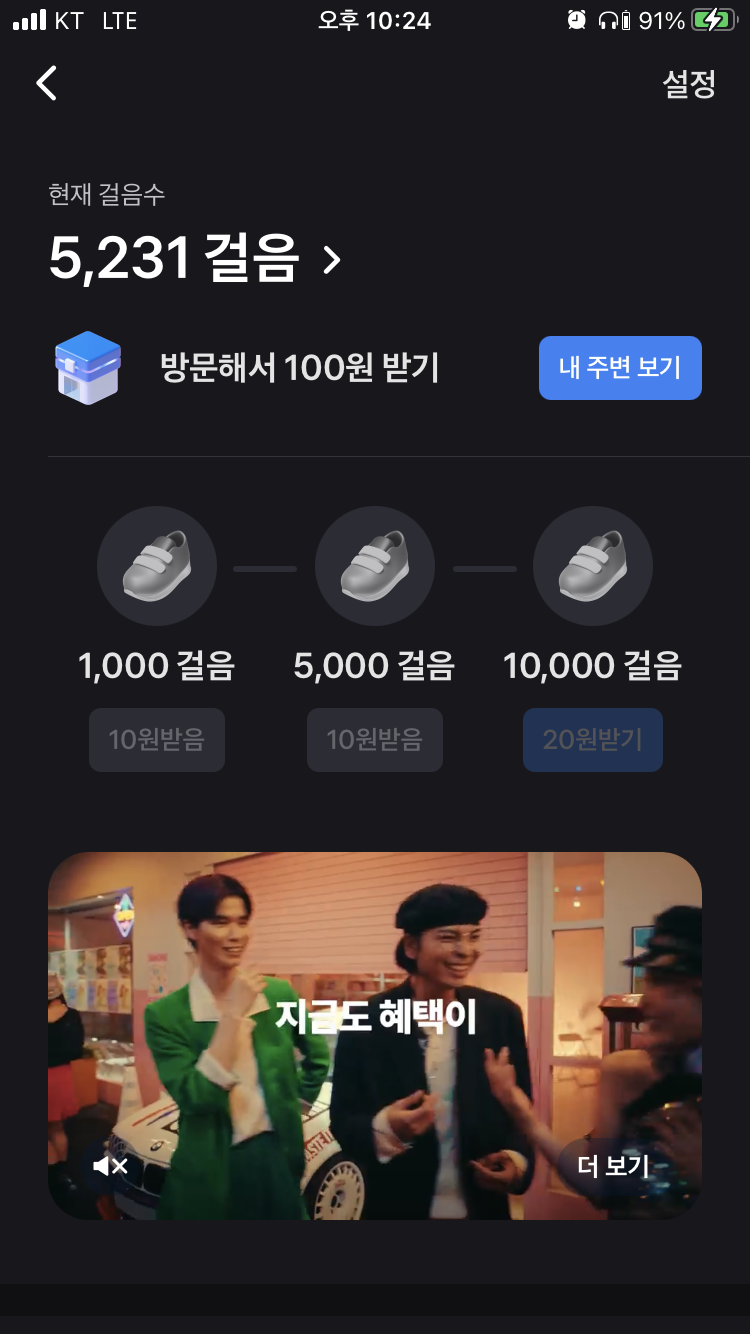Go back using the top-left arrow
Screen dimensions: 750x1334
click(47, 84)
